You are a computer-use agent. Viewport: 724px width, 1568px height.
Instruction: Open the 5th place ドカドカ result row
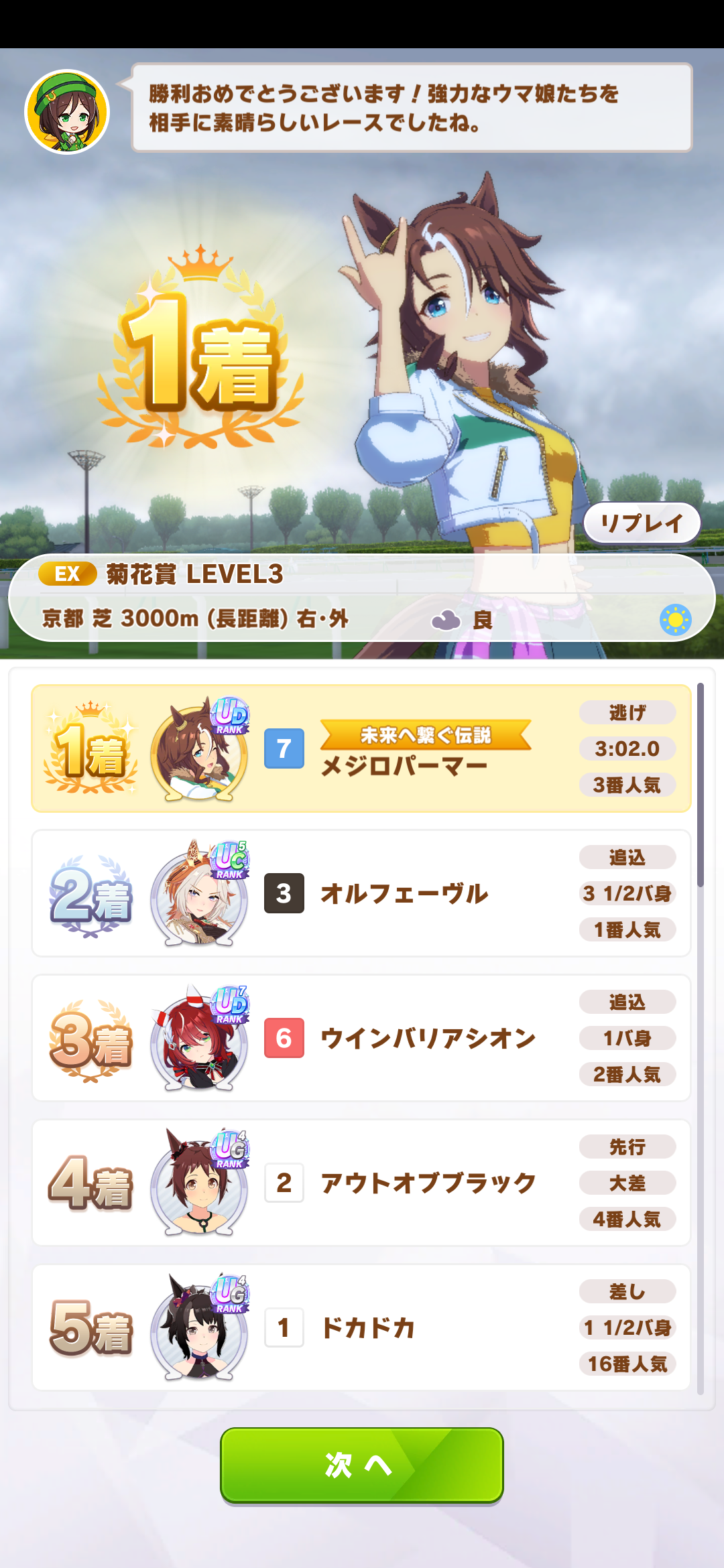point(361,1327)
